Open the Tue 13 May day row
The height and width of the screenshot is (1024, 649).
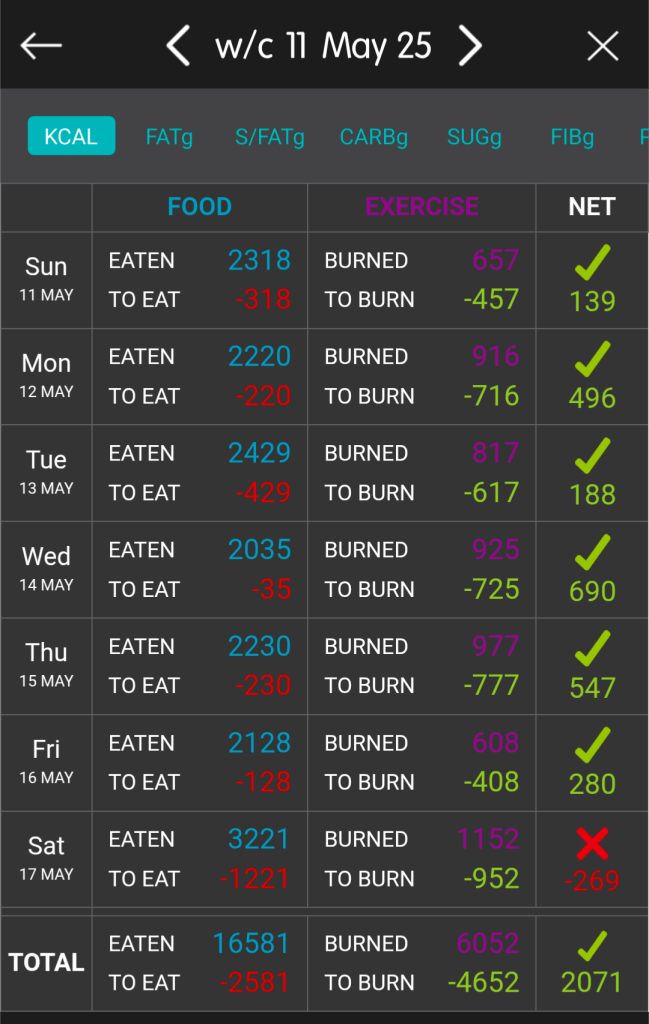pos(46,472)
